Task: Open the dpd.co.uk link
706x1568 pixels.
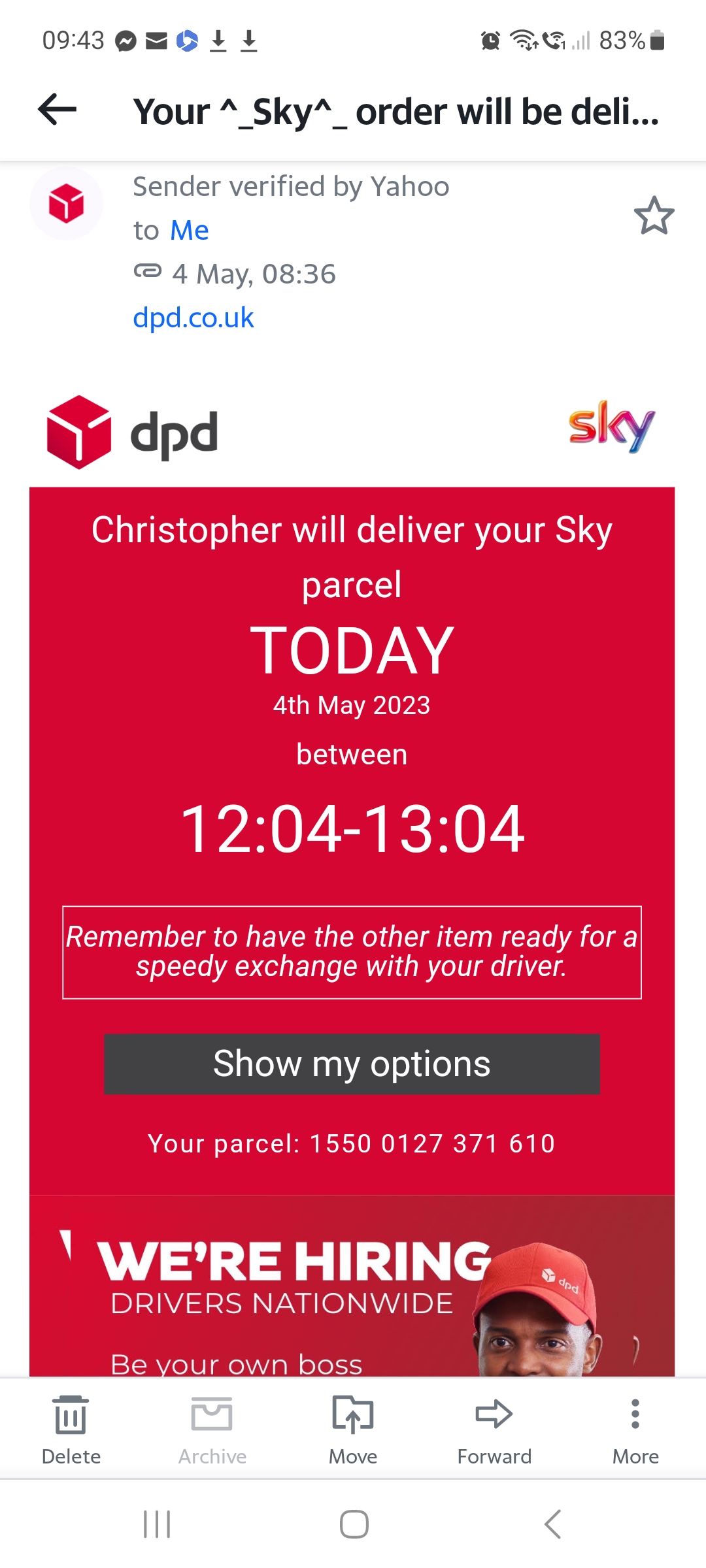Action: point(193,318)
